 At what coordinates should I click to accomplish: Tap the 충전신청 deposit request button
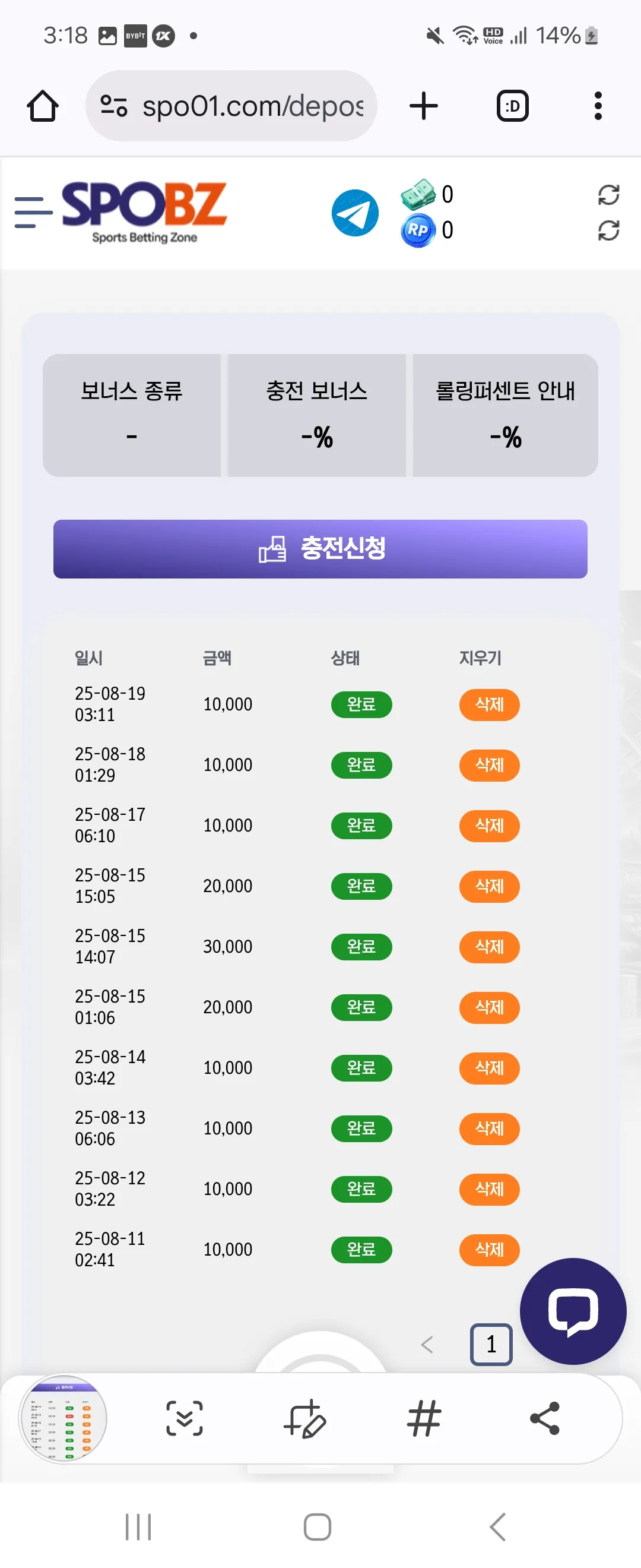pyautogui.click(x=320, y=548)
